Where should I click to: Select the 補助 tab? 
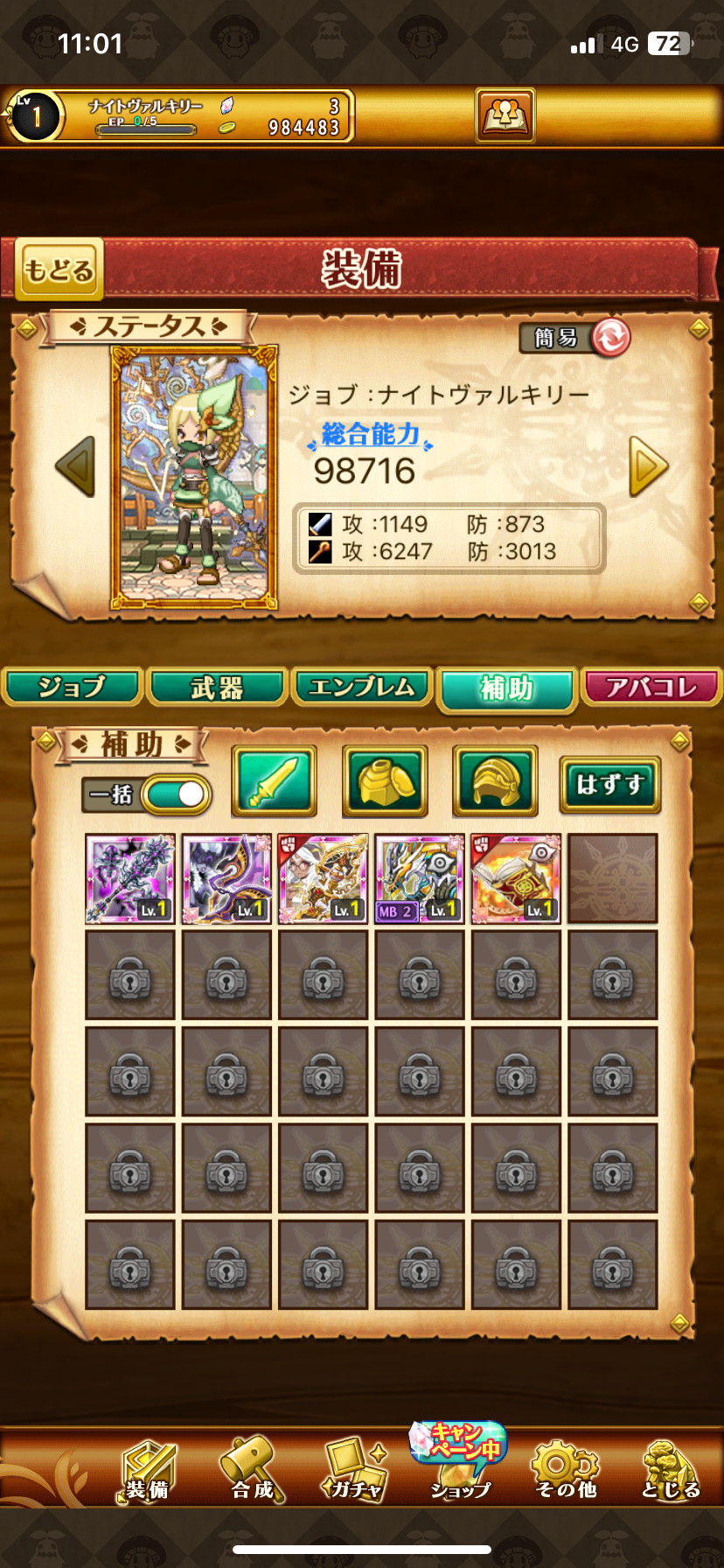(x=506, y=689)
